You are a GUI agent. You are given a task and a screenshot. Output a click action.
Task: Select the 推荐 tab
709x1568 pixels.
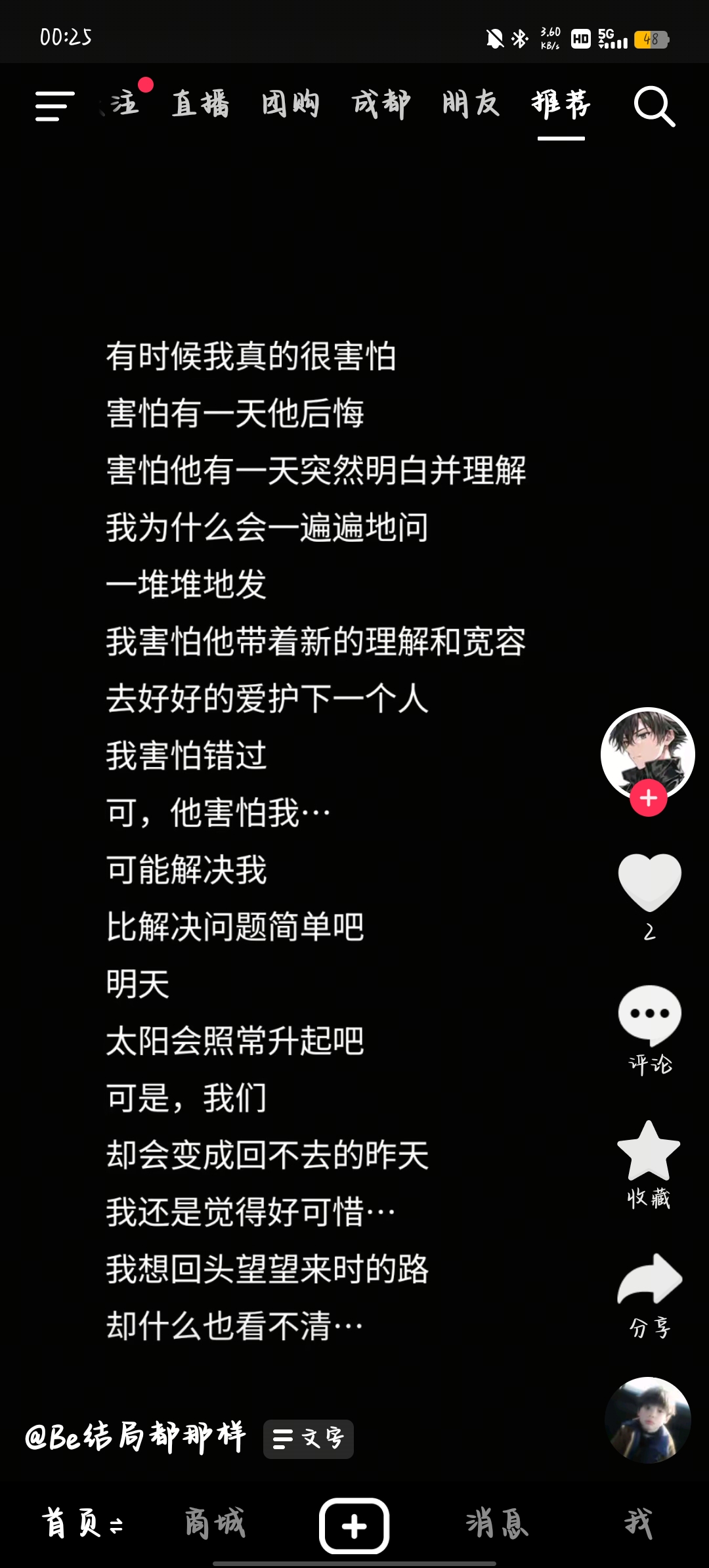[x=561, y=105]
